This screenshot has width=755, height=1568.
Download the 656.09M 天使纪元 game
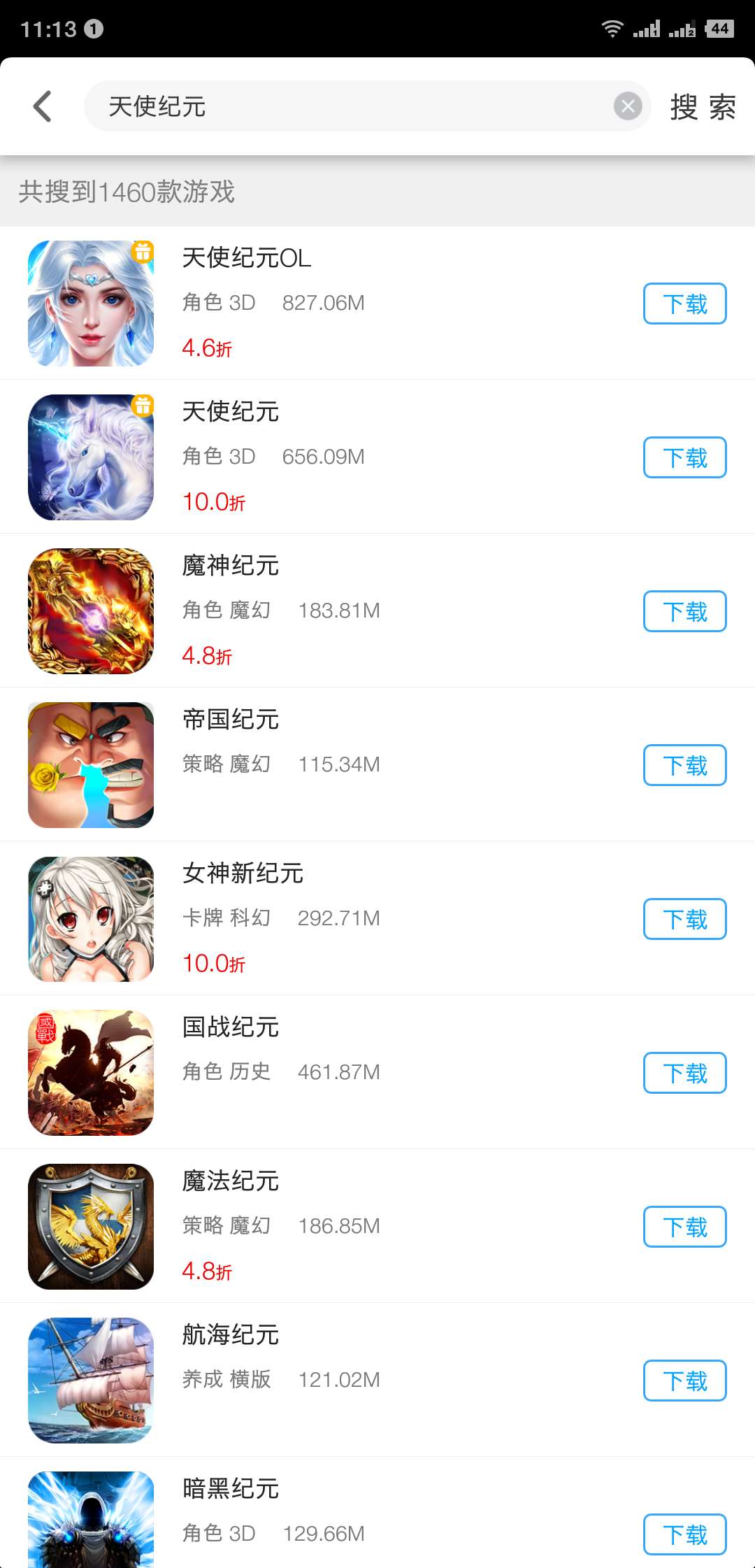pyautogui.click(x=684, y=457)
